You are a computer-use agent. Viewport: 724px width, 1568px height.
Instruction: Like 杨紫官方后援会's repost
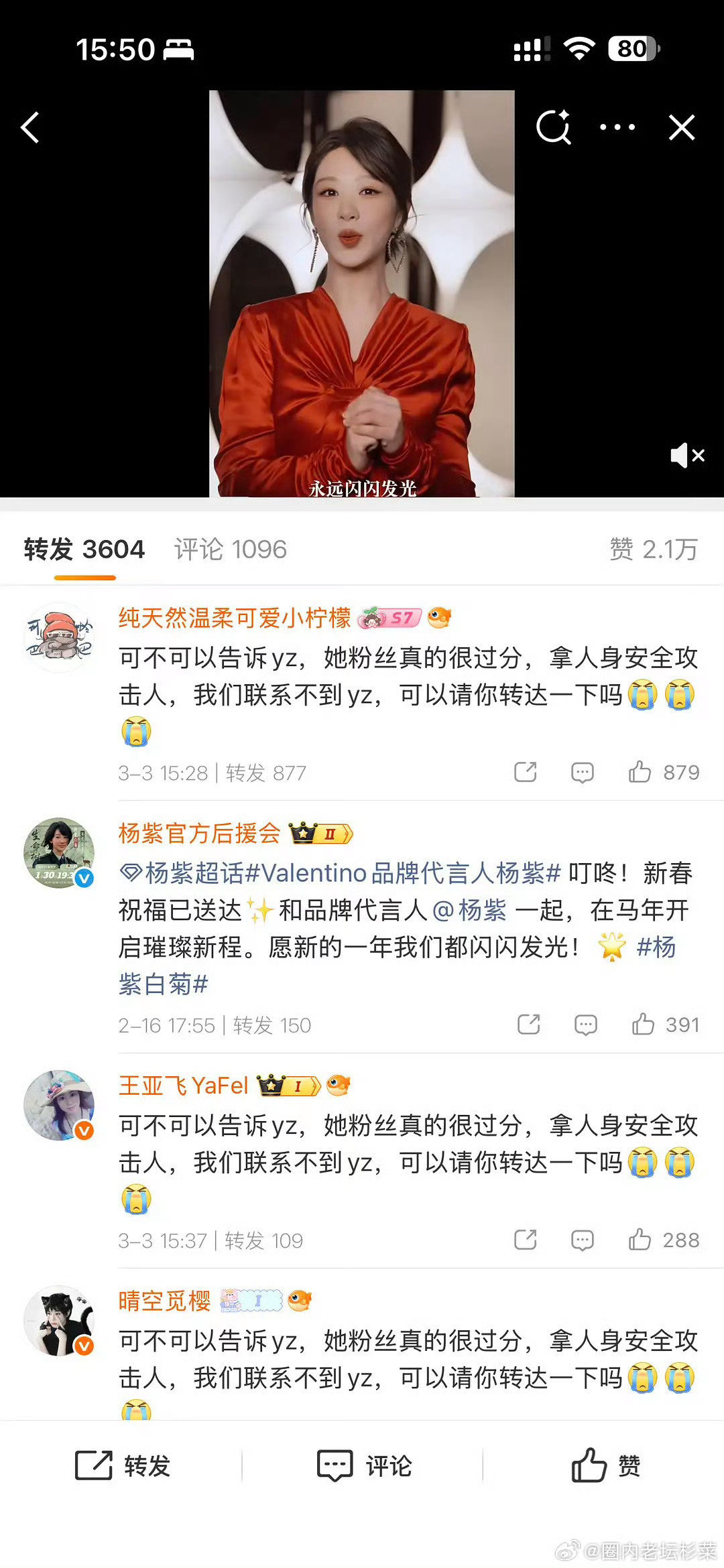(x=644, y=1025)
